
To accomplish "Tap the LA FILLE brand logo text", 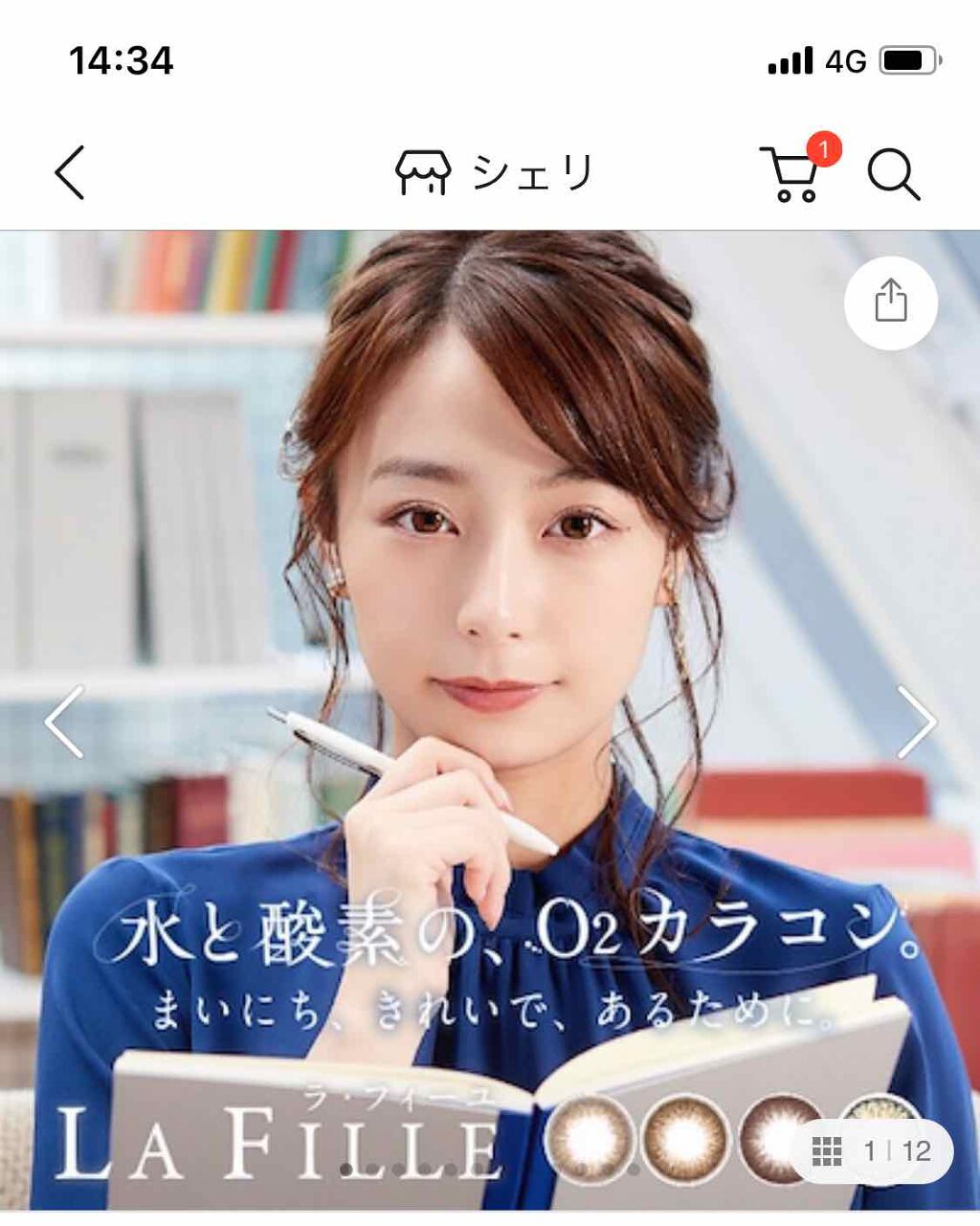I will (278, 1144).
